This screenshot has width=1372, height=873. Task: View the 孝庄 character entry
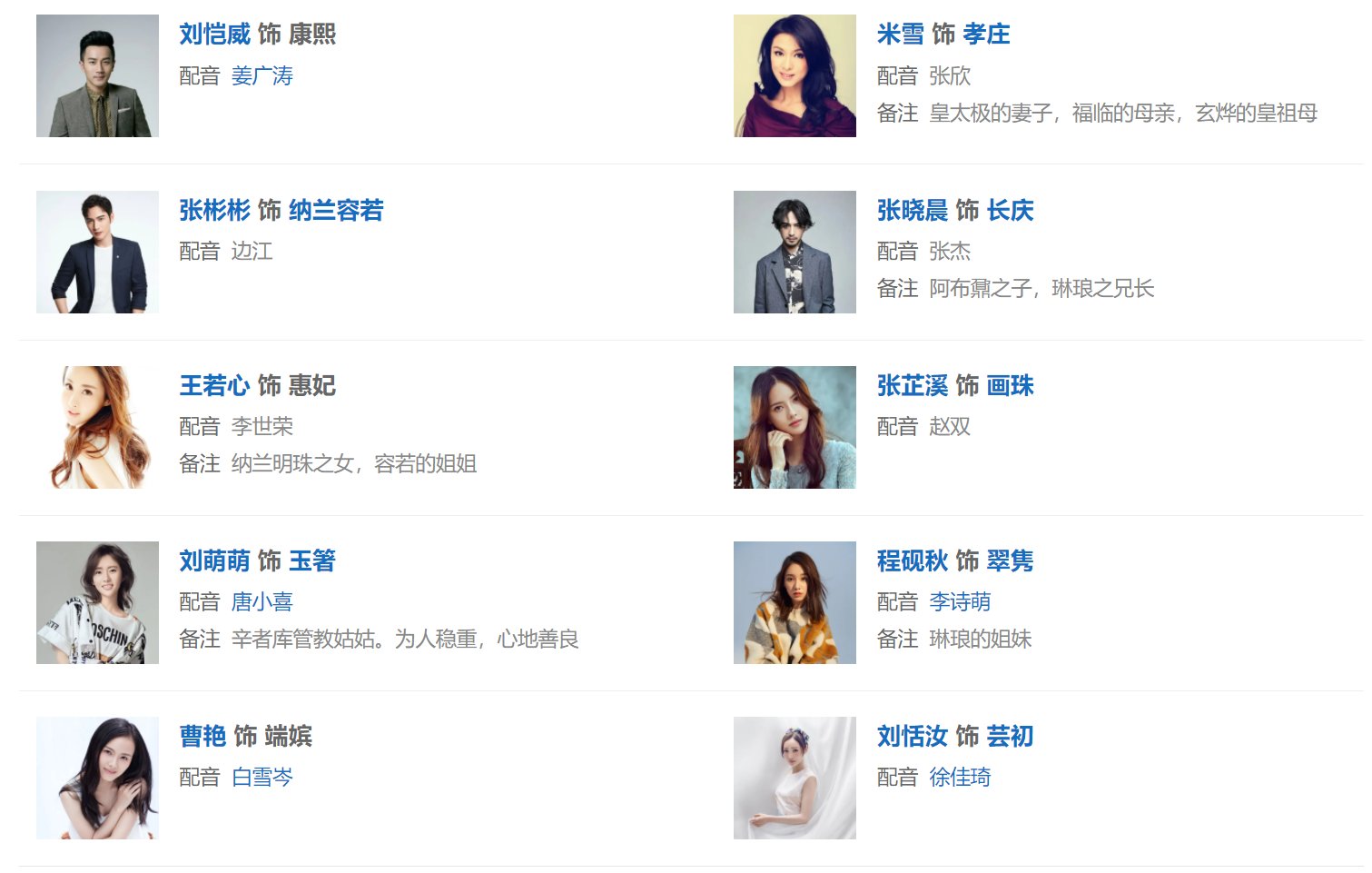tap(986, 35)
